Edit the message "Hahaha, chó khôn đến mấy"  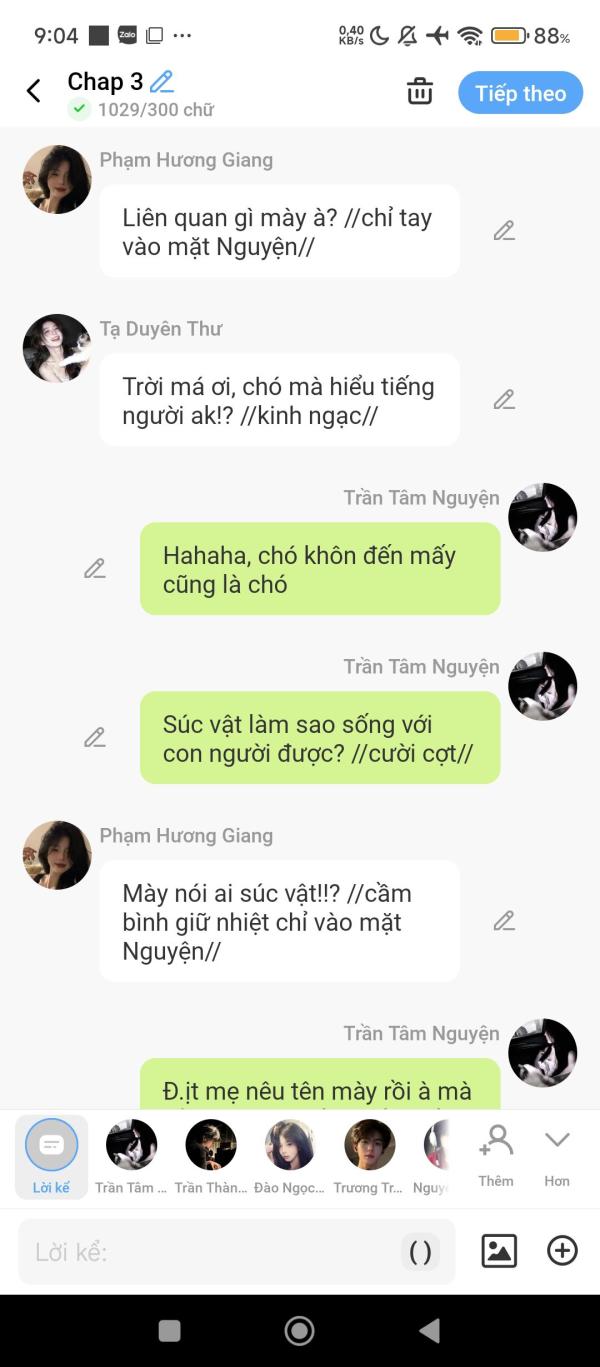click(x=95, y=569)
